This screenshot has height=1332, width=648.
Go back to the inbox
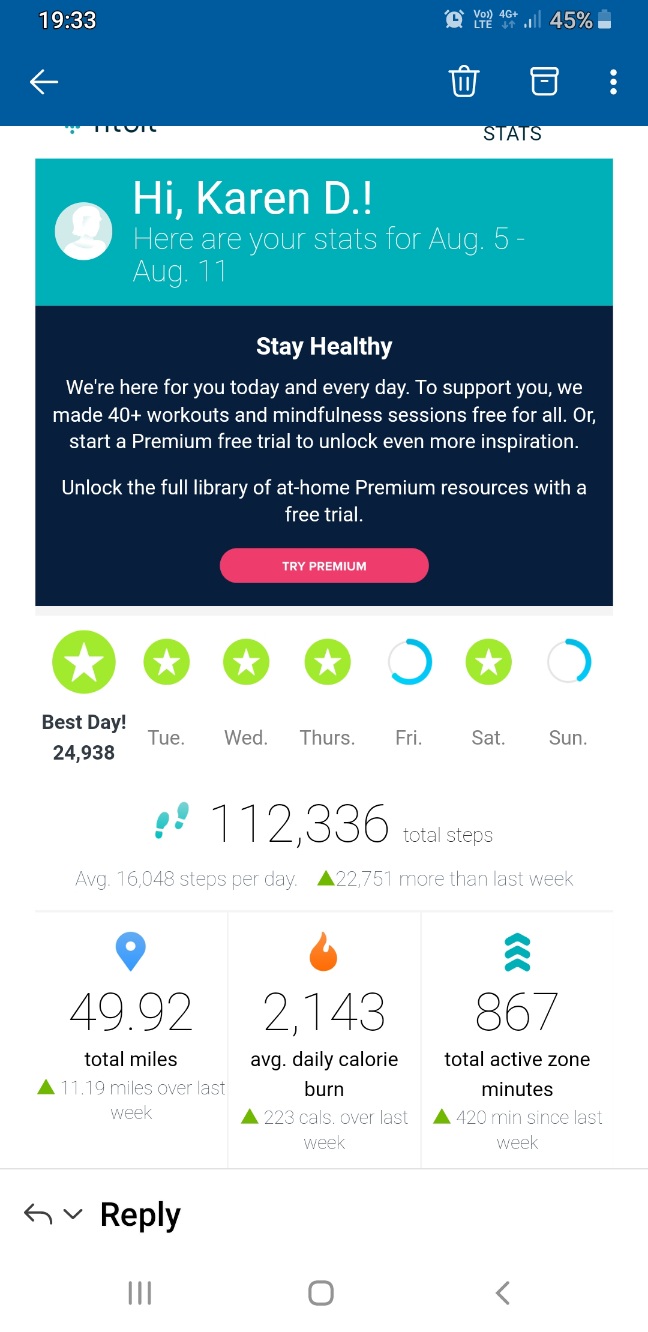44,82
